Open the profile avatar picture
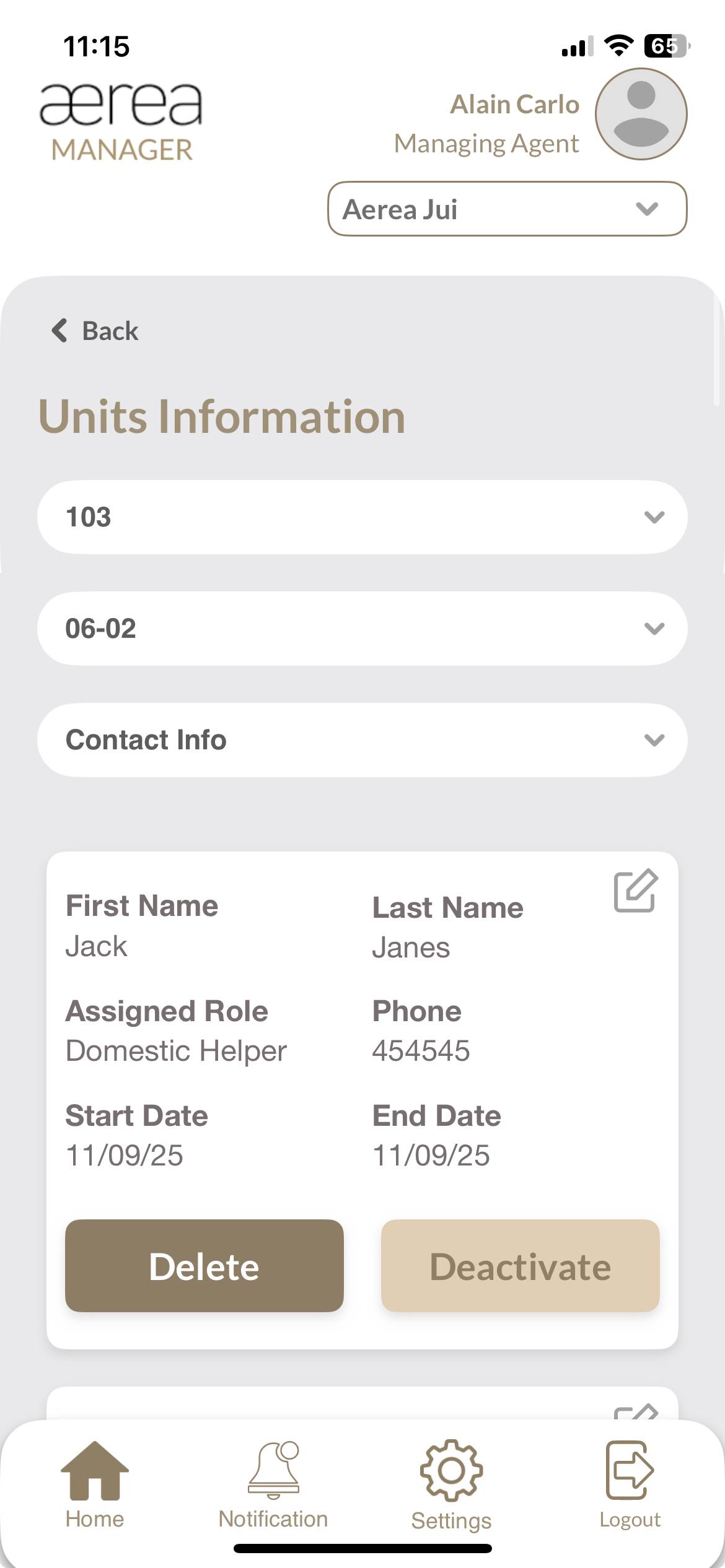 pyautogui.click(x=641, y=114)
